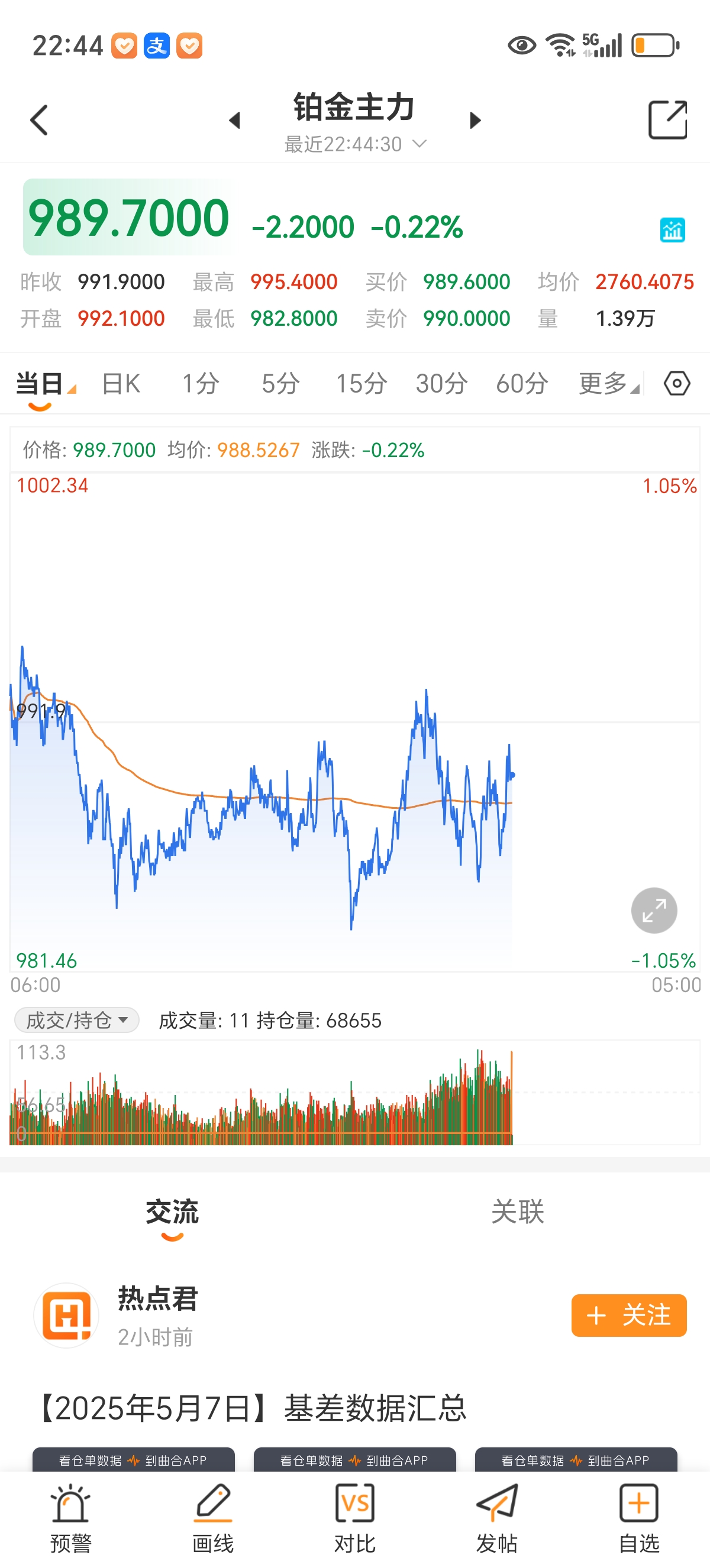Select the 60分 chart period
Screen dimensions: 710x1568
(522, 384)
